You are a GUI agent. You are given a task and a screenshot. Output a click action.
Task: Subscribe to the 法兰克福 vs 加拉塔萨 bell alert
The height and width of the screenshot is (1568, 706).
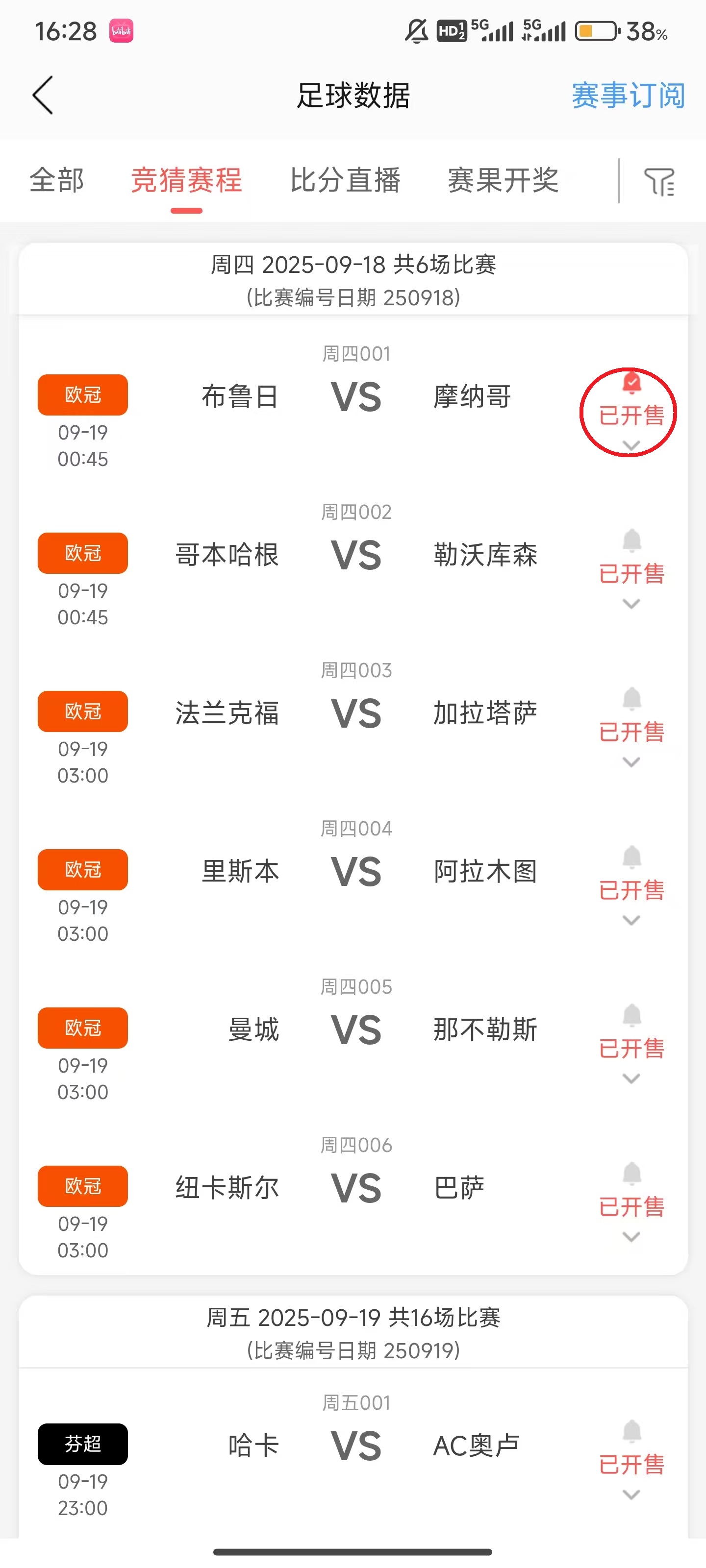[x=631, y=699]
